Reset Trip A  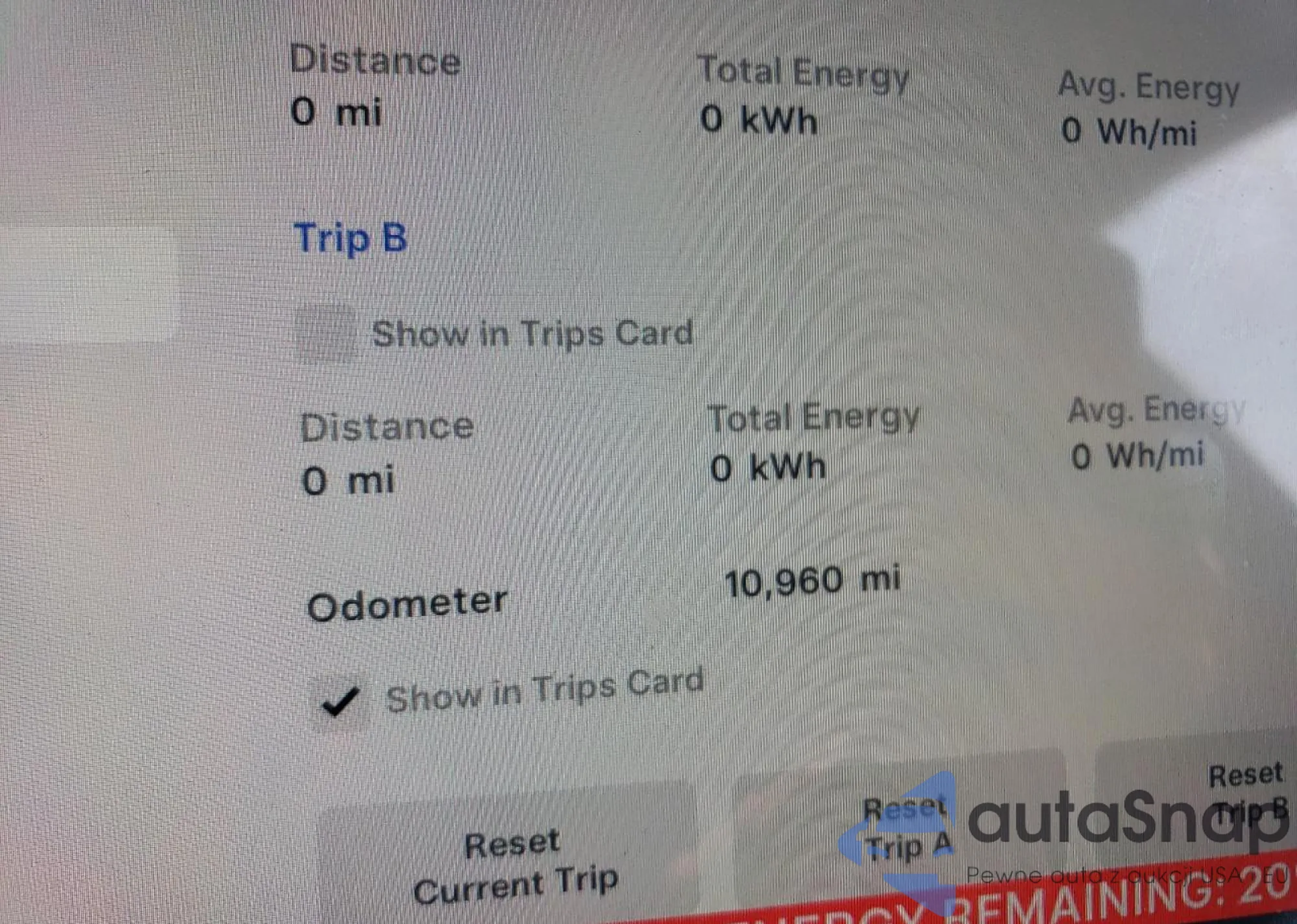(905, 829)
